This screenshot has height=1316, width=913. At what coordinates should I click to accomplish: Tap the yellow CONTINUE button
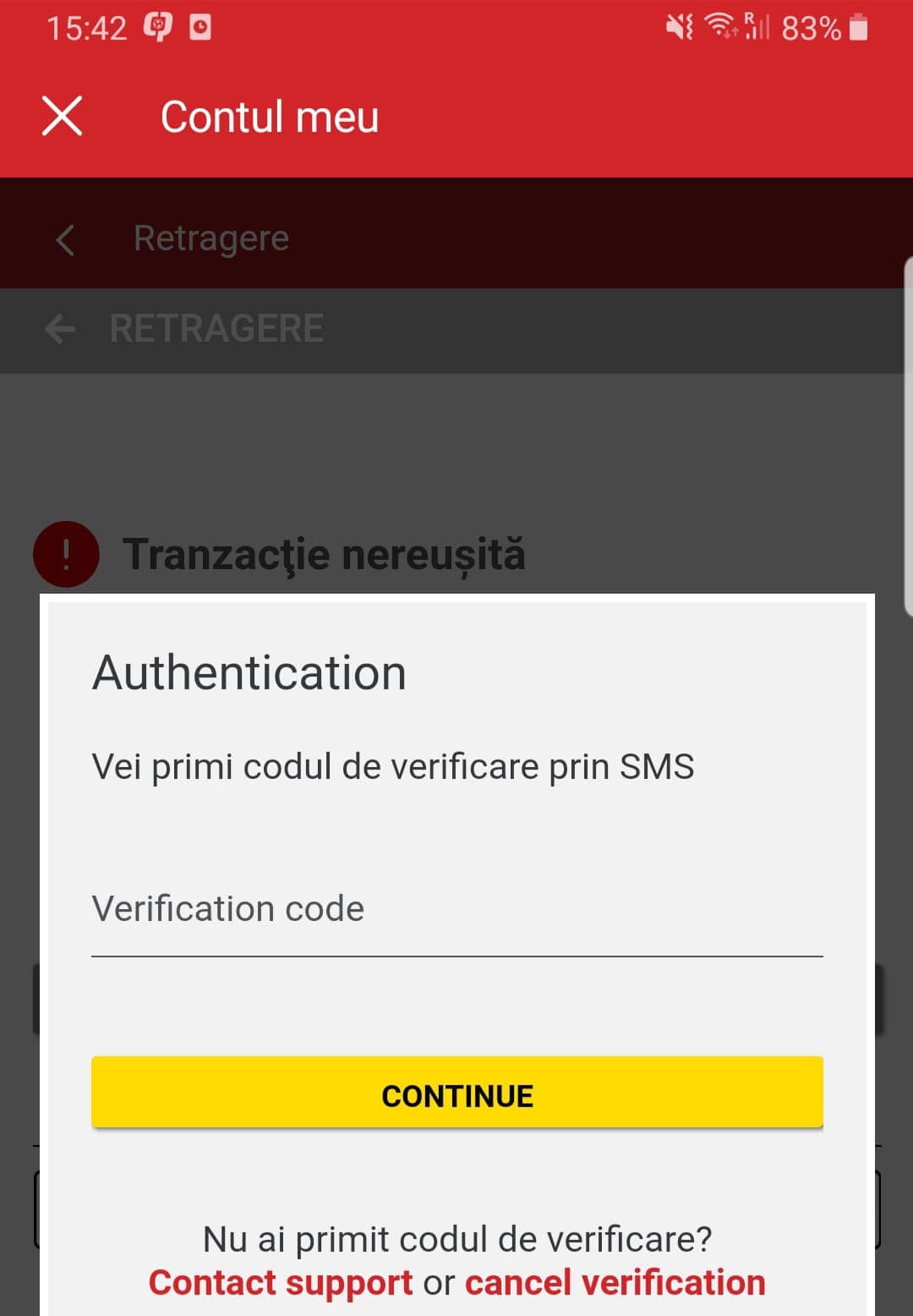pyautogui.click(x=456, y=1094)
